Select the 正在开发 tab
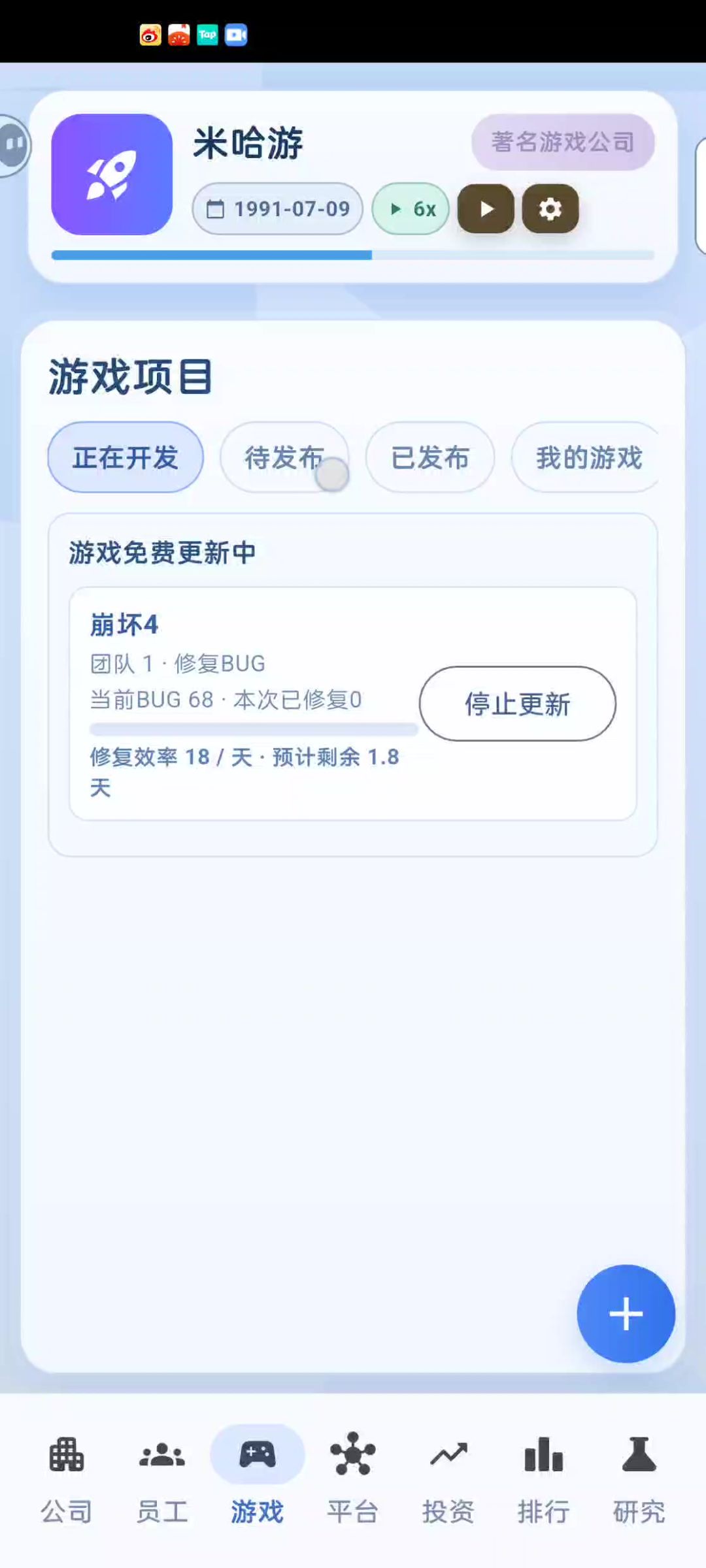 [126, 457]
